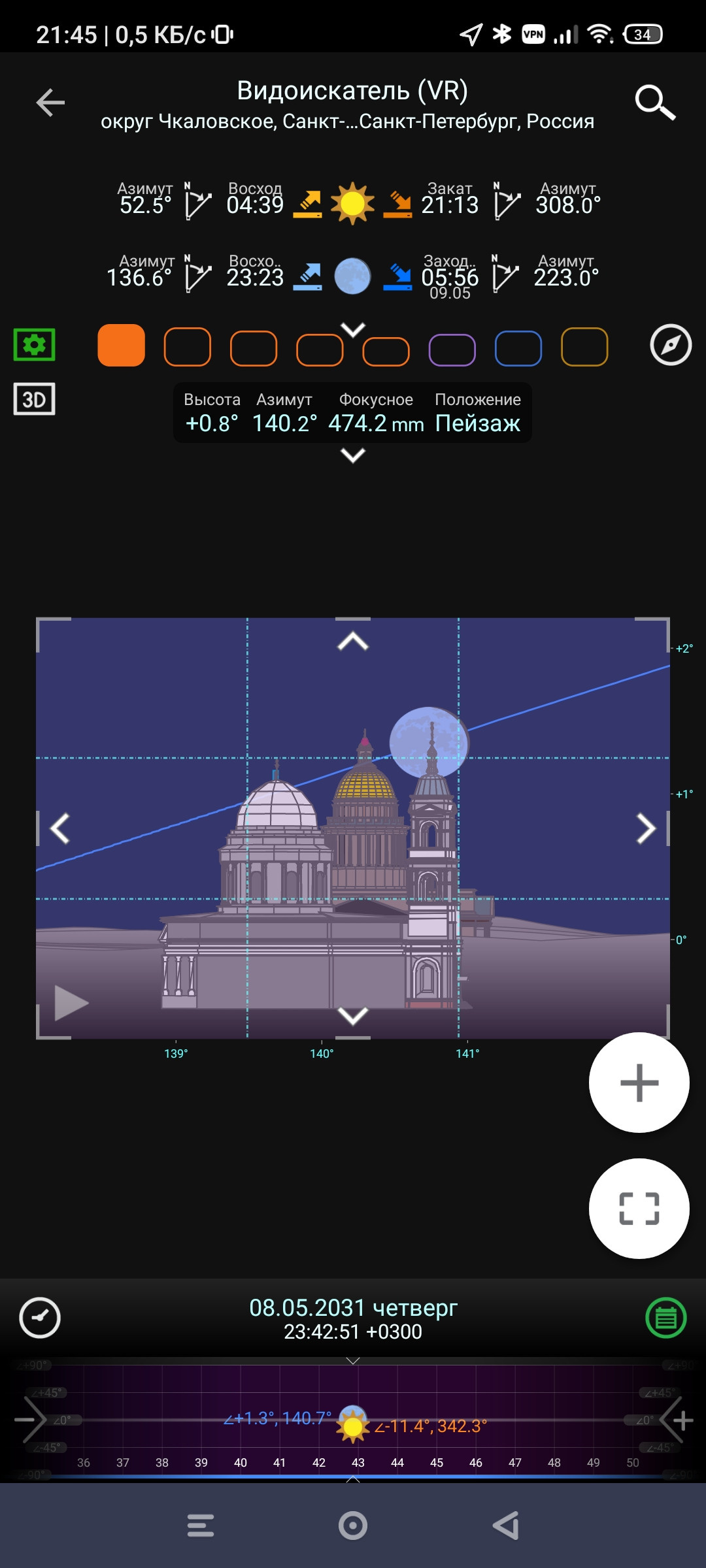Open the compass icon
Image resolution: width=706 pixels, height=1568 pixels.
point(671,345)
